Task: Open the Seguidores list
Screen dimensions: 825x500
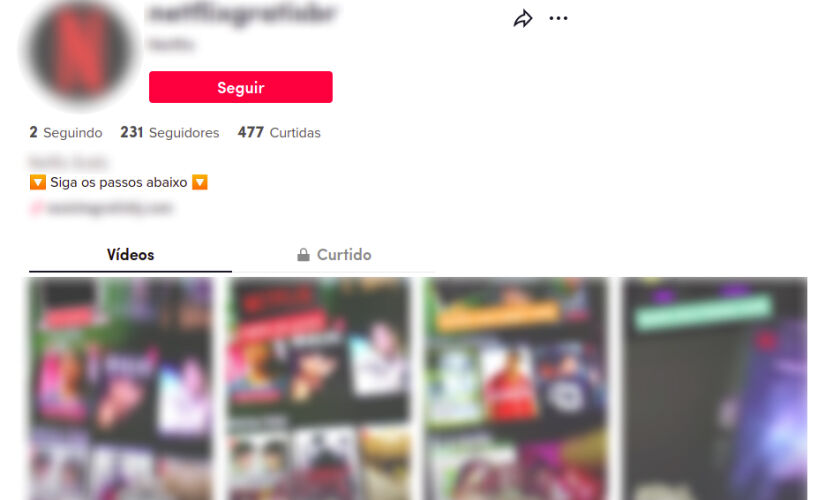Action: pyautogui.click(x=169, y=132)
